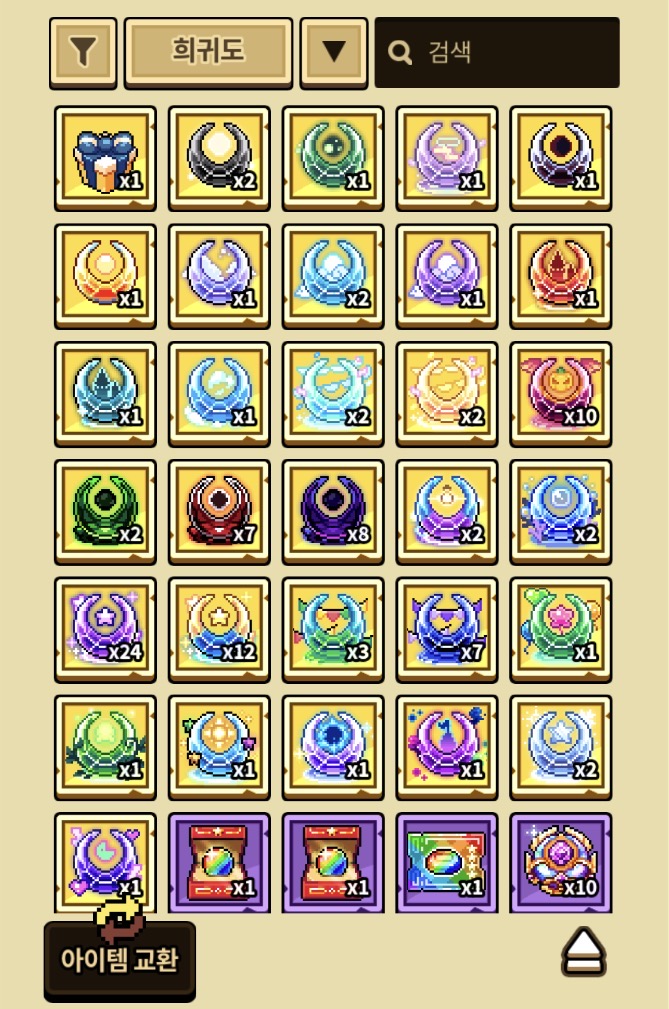
Task: Tap the scroll-to-top arrow icon
Action: [583, 952]
